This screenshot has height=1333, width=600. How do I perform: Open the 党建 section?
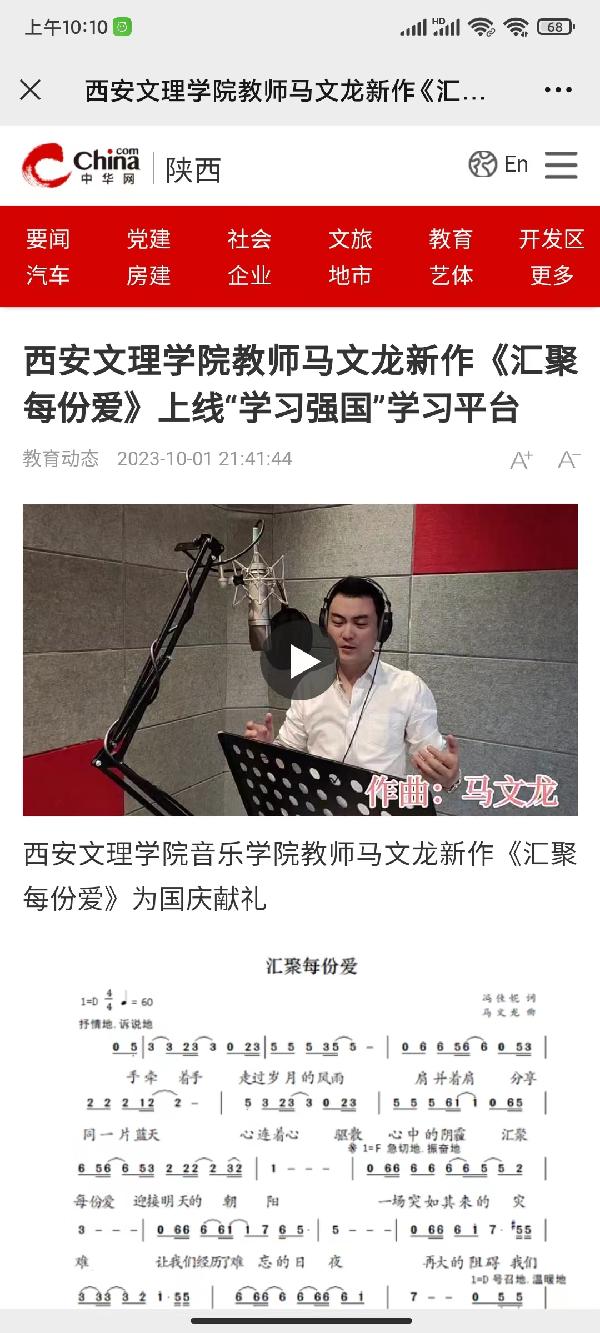coord(149,239)
